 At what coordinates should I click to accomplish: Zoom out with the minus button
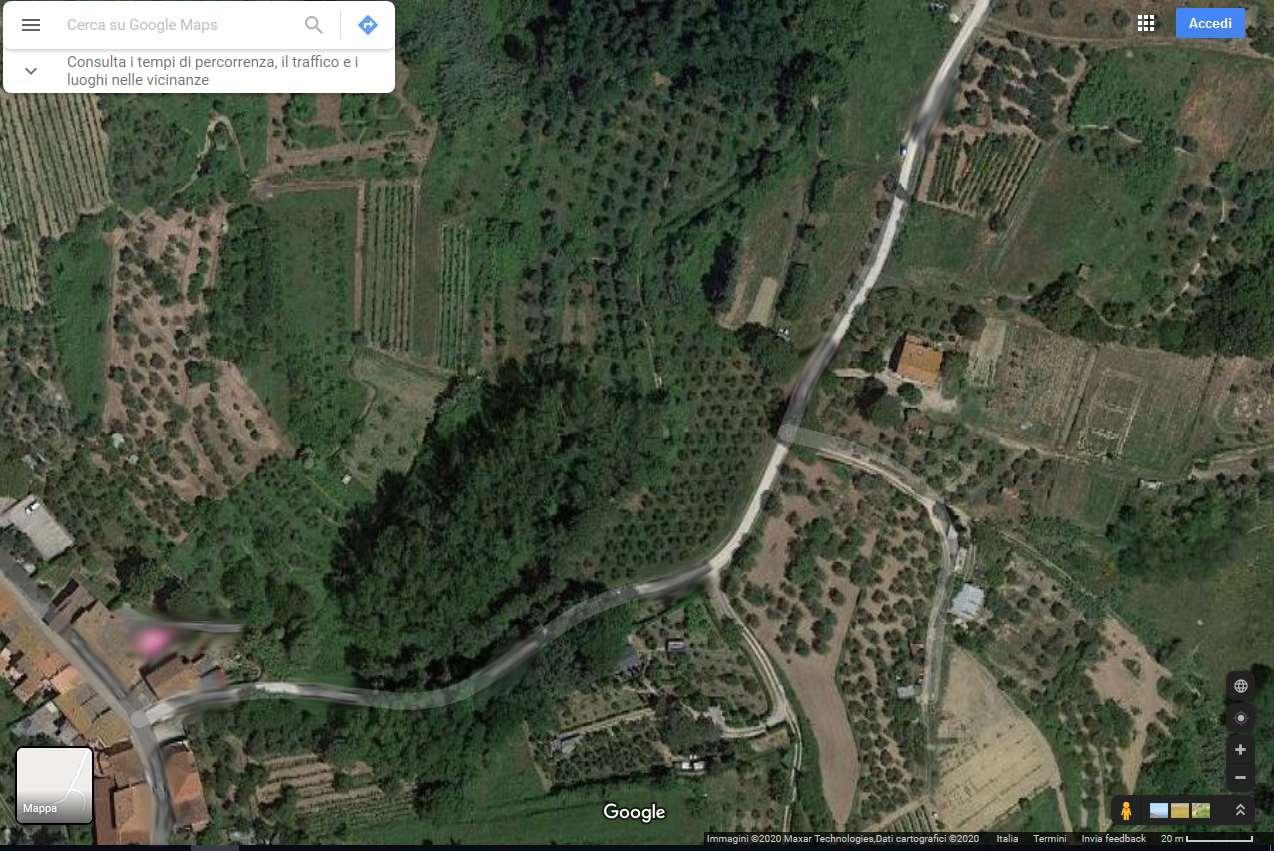click(x=1241, y=777)
